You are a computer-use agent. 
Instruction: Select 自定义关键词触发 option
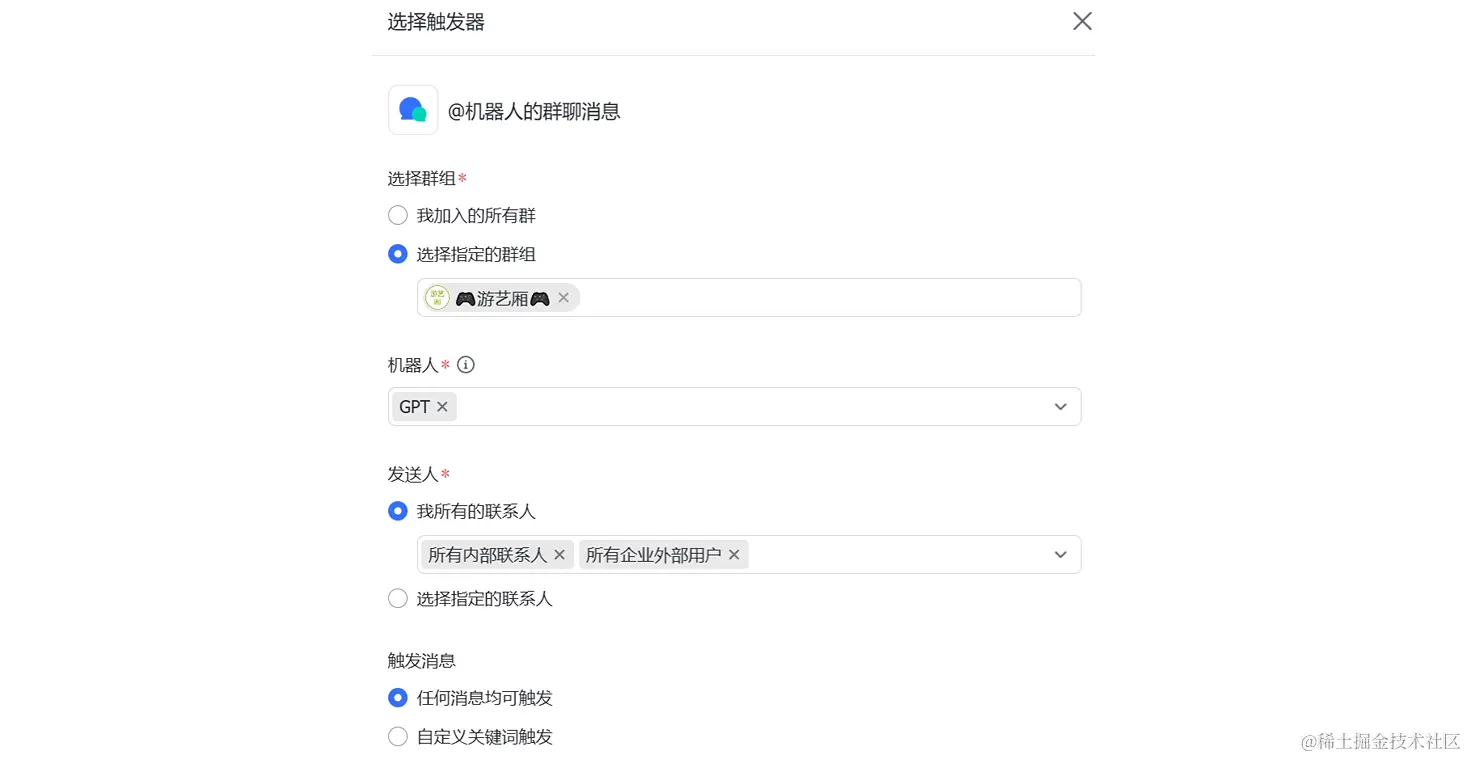click(x=398, y=737)
